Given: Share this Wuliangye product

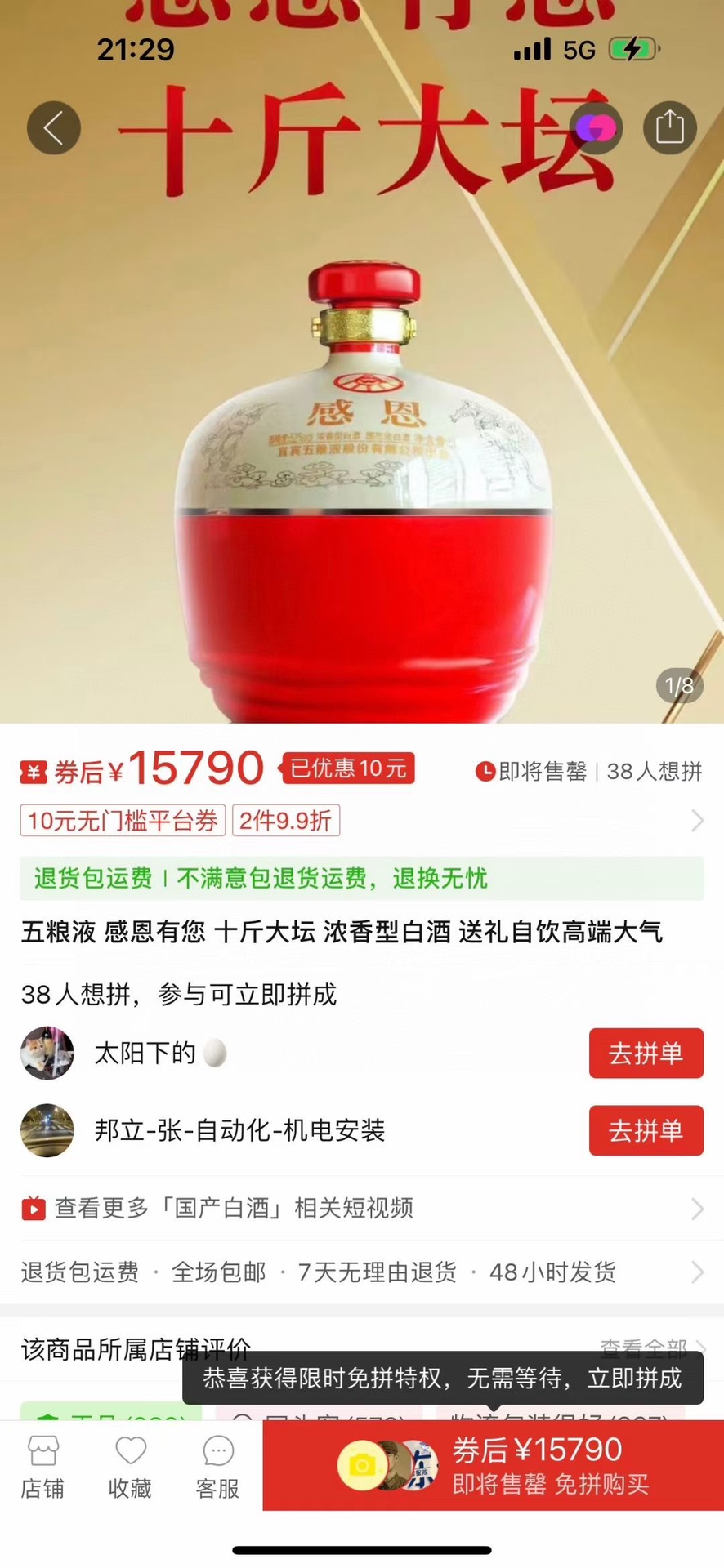Looking at the screenshot, I should [x=669, y=128].
